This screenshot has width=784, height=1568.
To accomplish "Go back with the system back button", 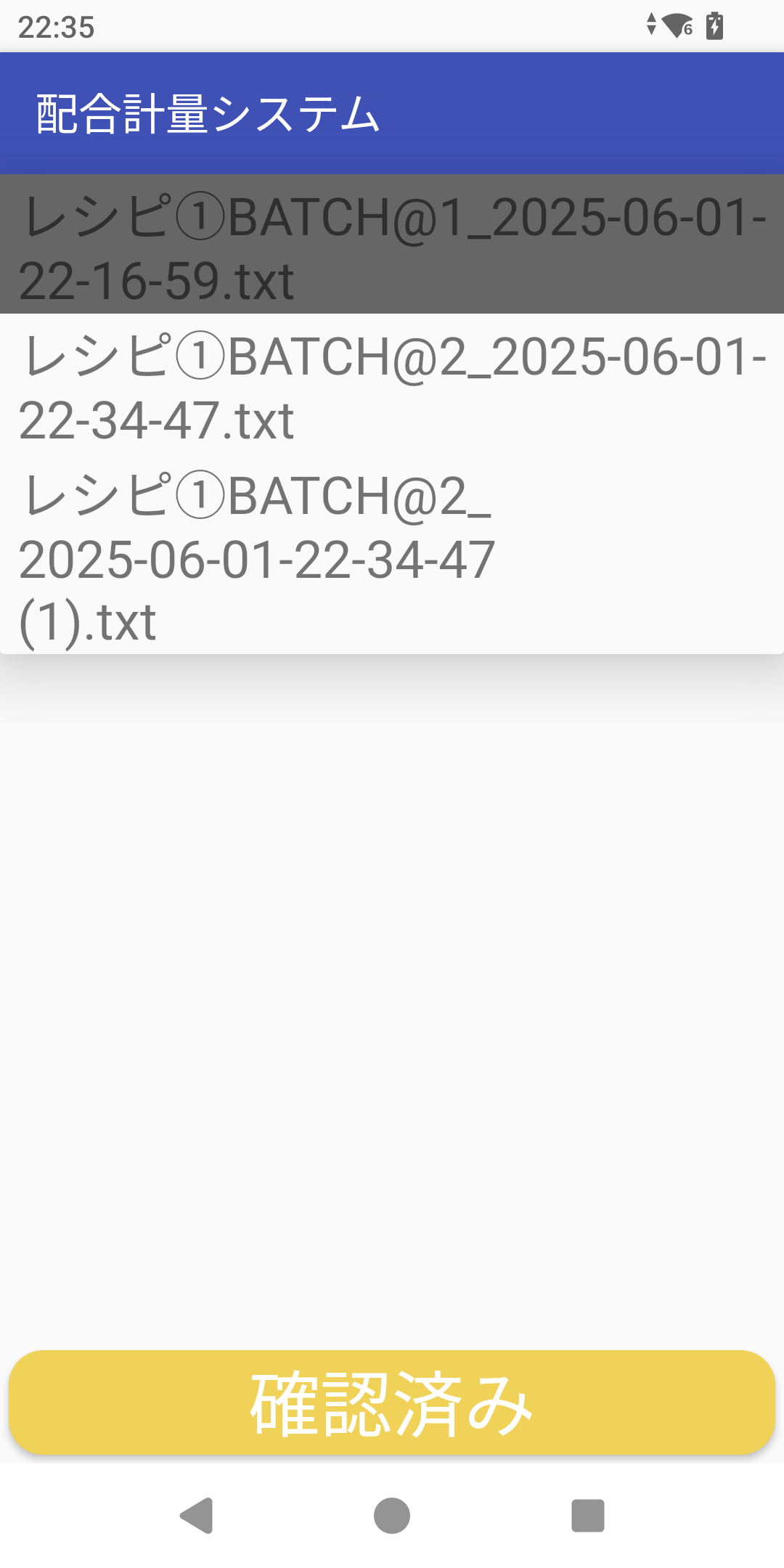I will 196,1516.
